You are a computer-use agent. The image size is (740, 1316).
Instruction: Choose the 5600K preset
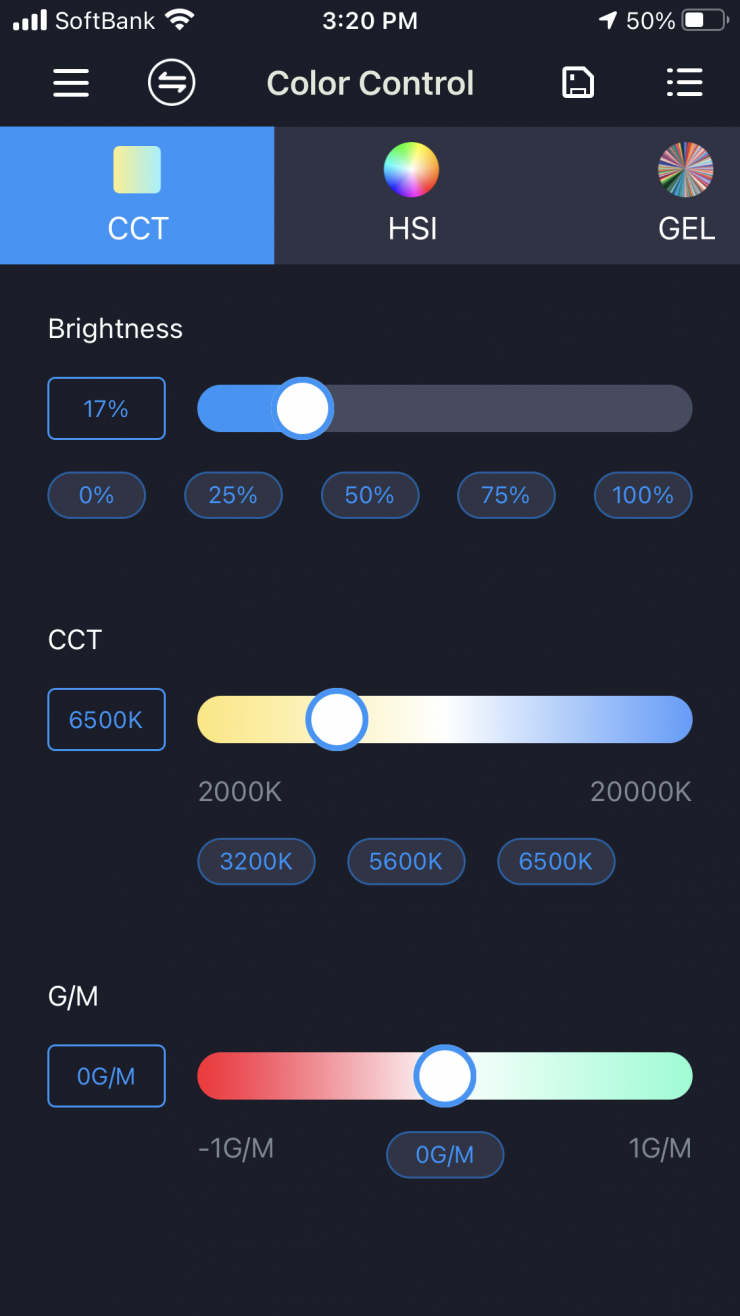point(406,861)
